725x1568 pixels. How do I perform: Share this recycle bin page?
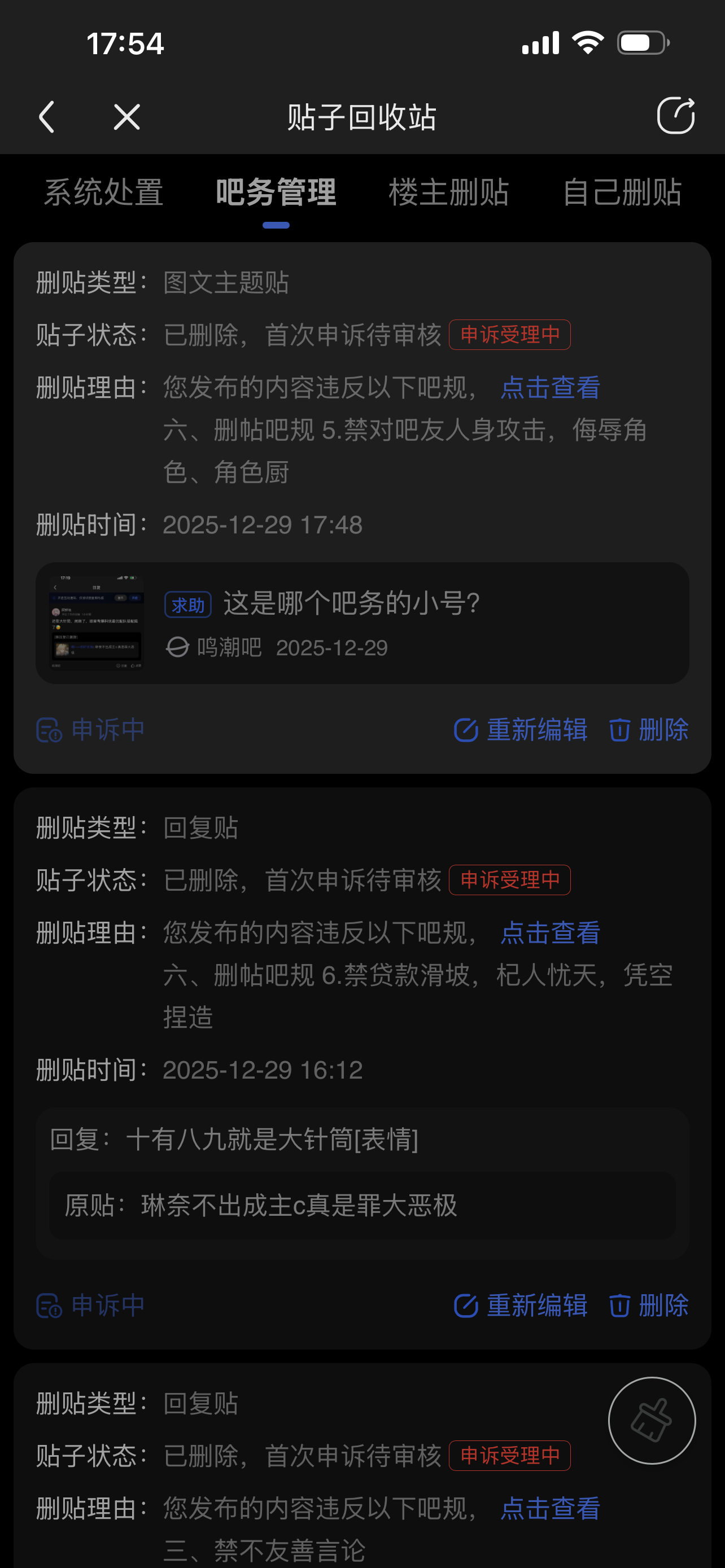coord(675,116)
